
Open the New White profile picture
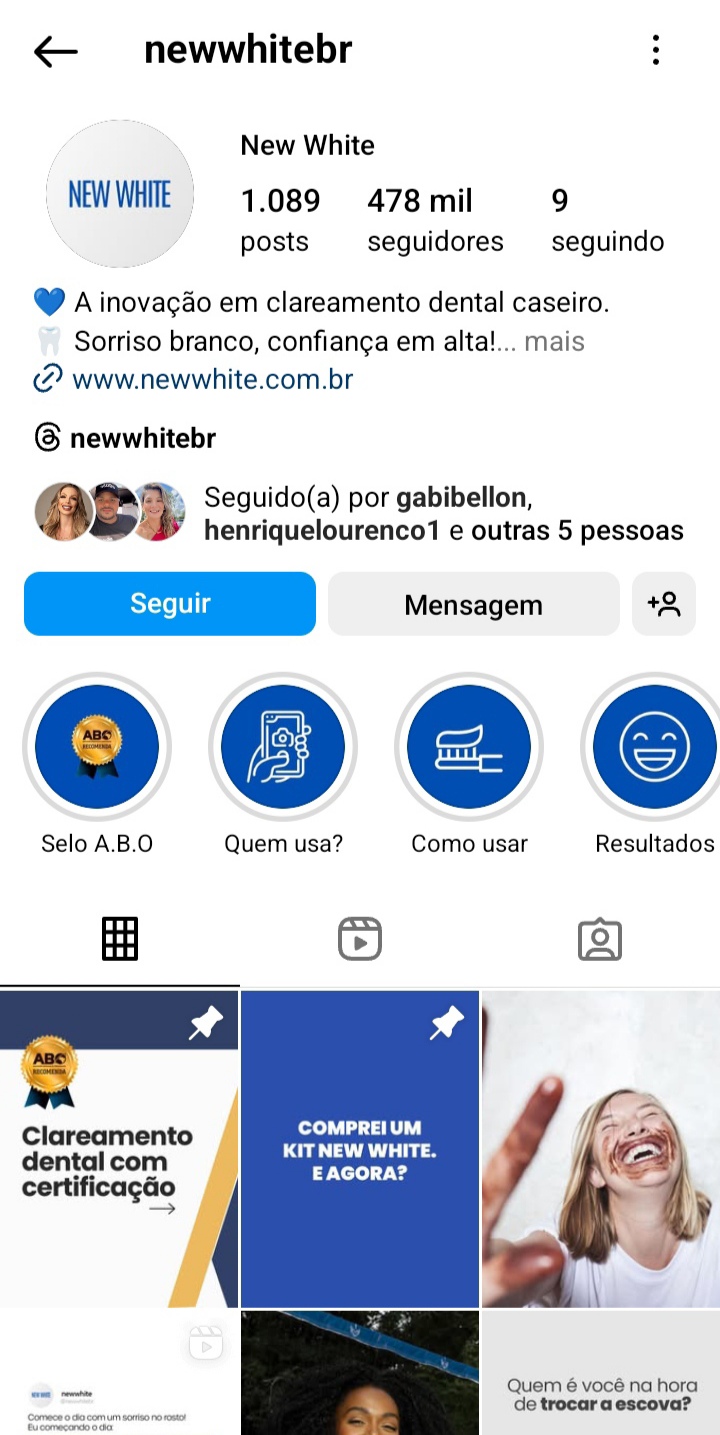(120, 194)
